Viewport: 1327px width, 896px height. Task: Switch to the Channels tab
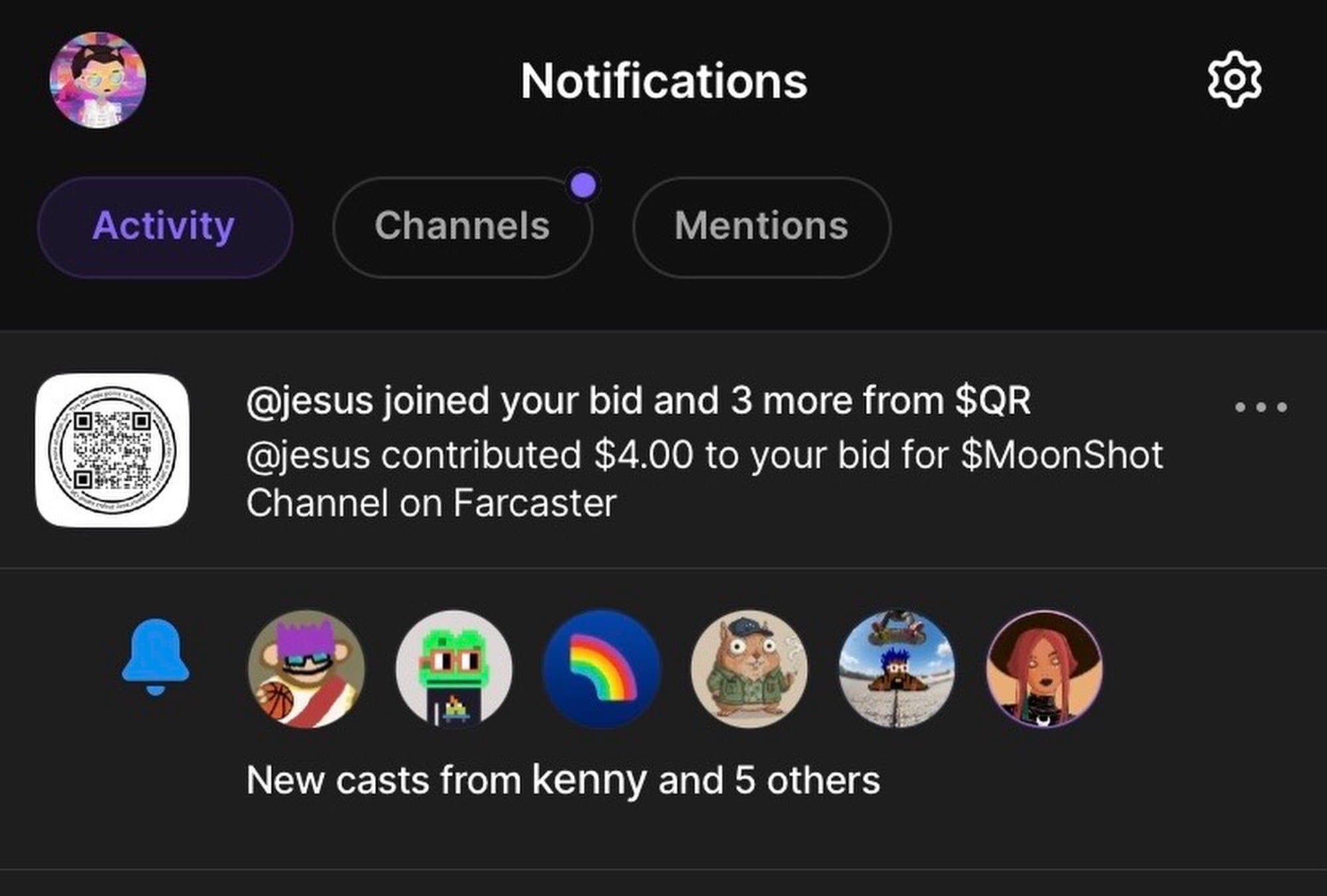[x=462, y=226]
